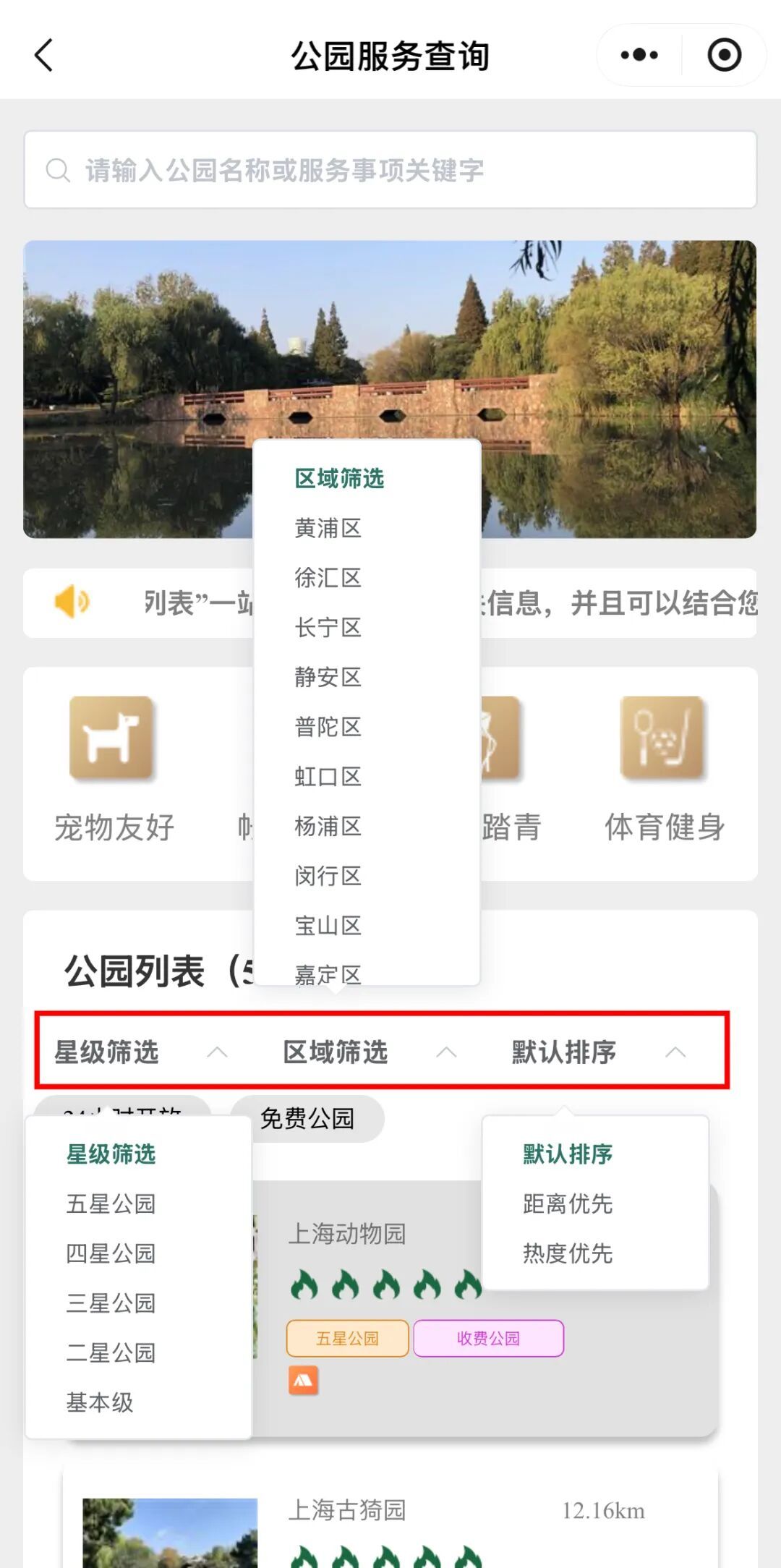Pick 静安区 in the district filter
781x1568 pixels.
pos(328,678)
